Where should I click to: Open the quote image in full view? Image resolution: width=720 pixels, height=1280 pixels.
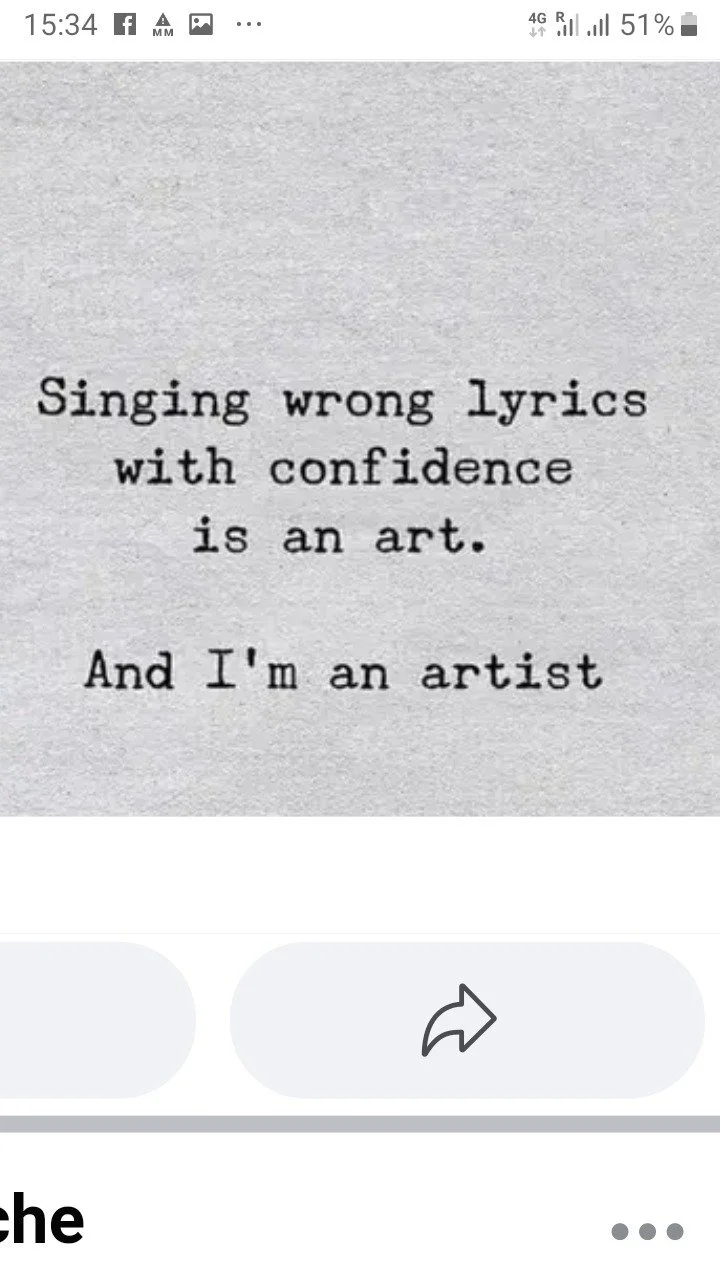click(x=360, y=440)
